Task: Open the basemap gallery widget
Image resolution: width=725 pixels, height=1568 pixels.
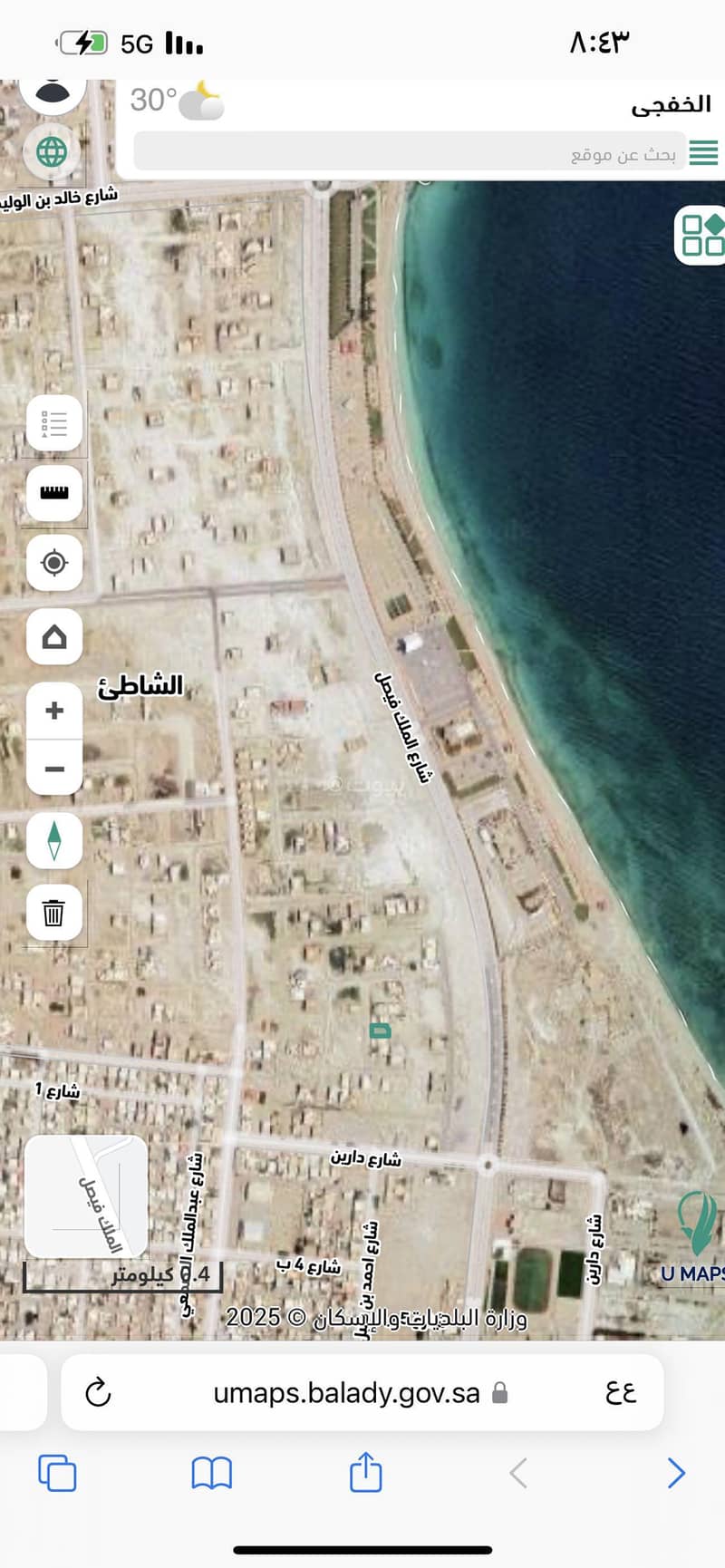Action: (x=702, y=235)
